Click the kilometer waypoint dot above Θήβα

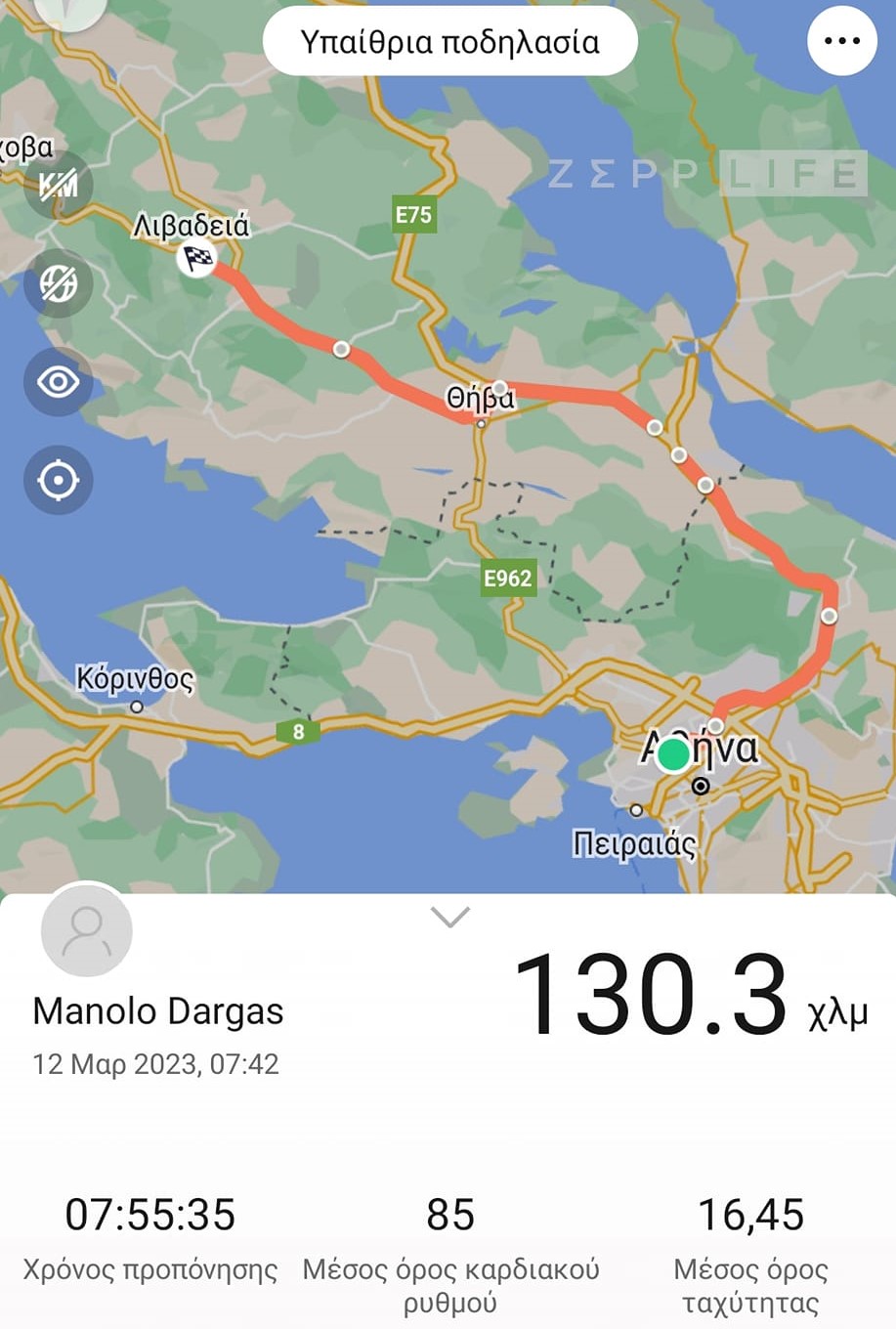click(499, 387)
